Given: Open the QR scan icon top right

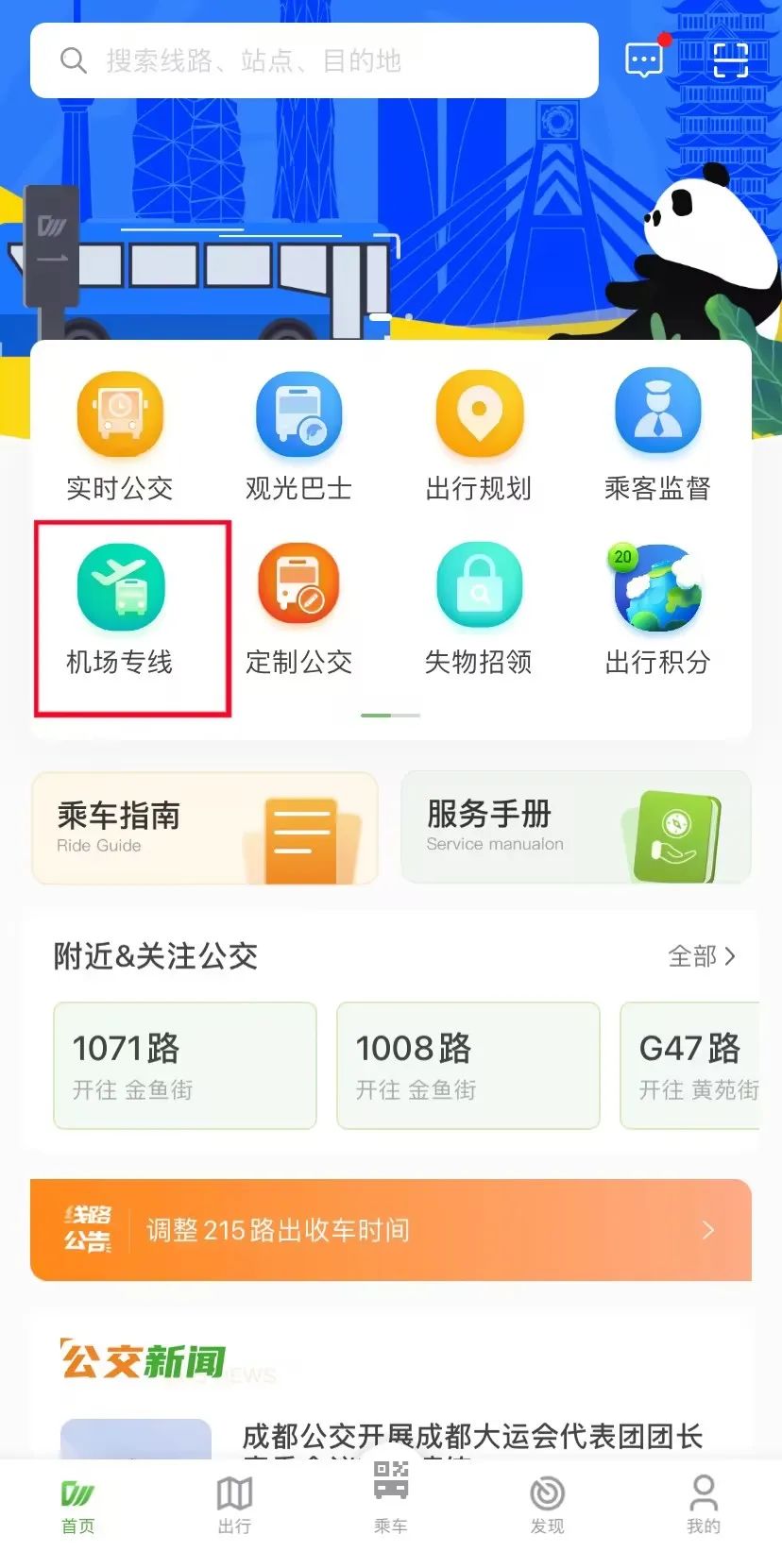Looking at the screenshot, I should click(729, 60).
